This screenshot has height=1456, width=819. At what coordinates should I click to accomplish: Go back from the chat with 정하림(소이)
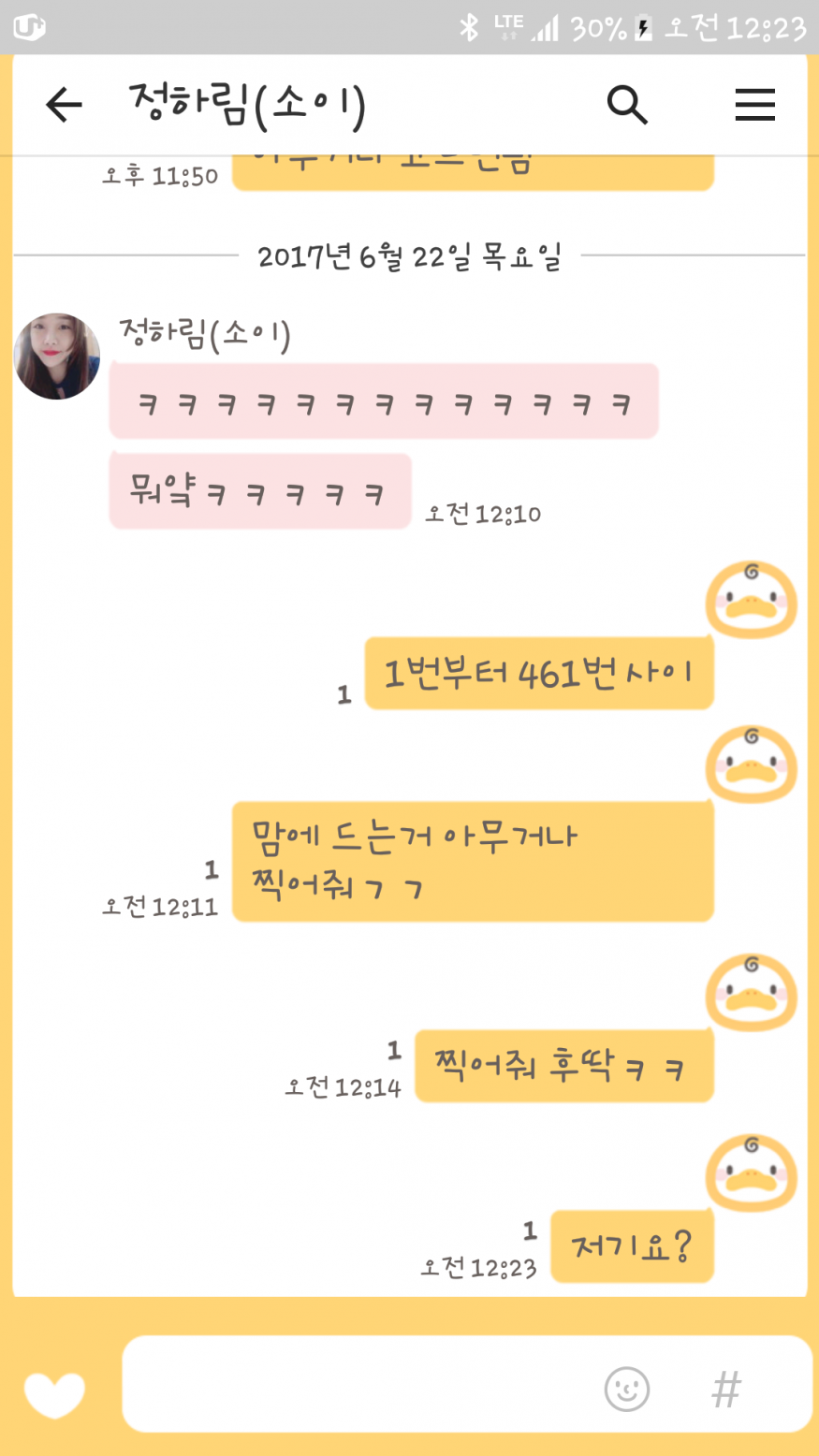[64, 104]
